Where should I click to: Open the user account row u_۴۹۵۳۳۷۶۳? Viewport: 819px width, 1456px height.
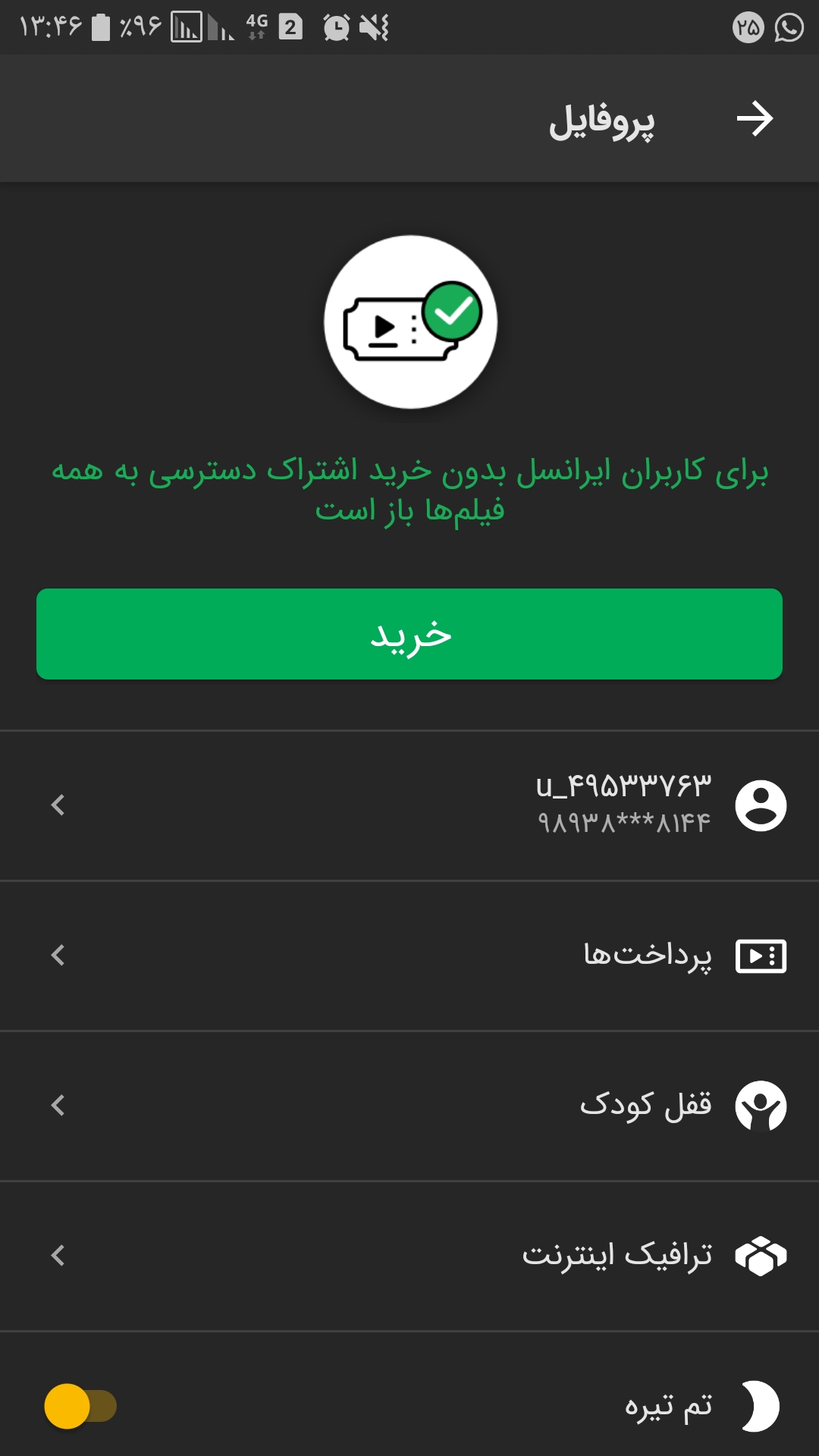pyautogui.click(x=409, y=805)
